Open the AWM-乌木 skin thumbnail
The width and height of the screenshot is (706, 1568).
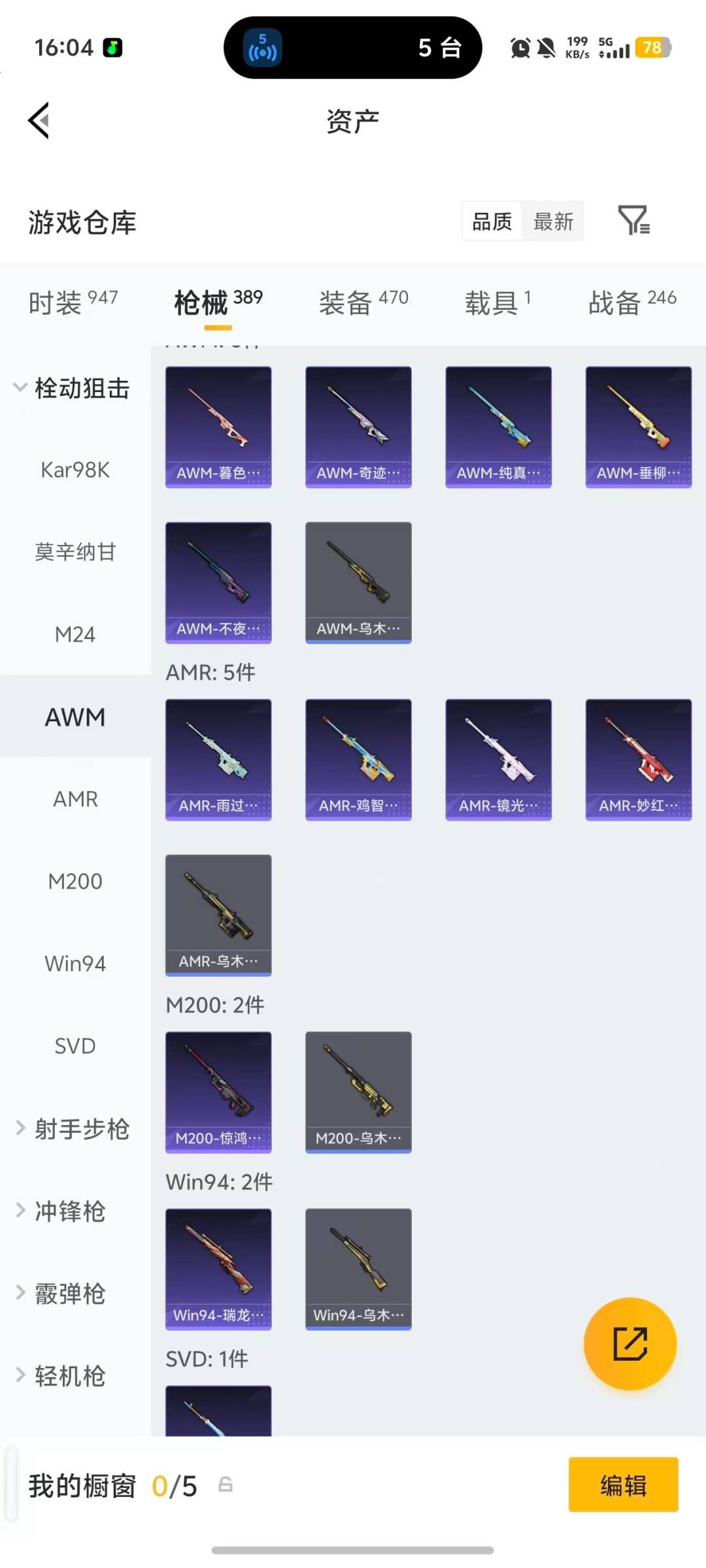point(358,581)
